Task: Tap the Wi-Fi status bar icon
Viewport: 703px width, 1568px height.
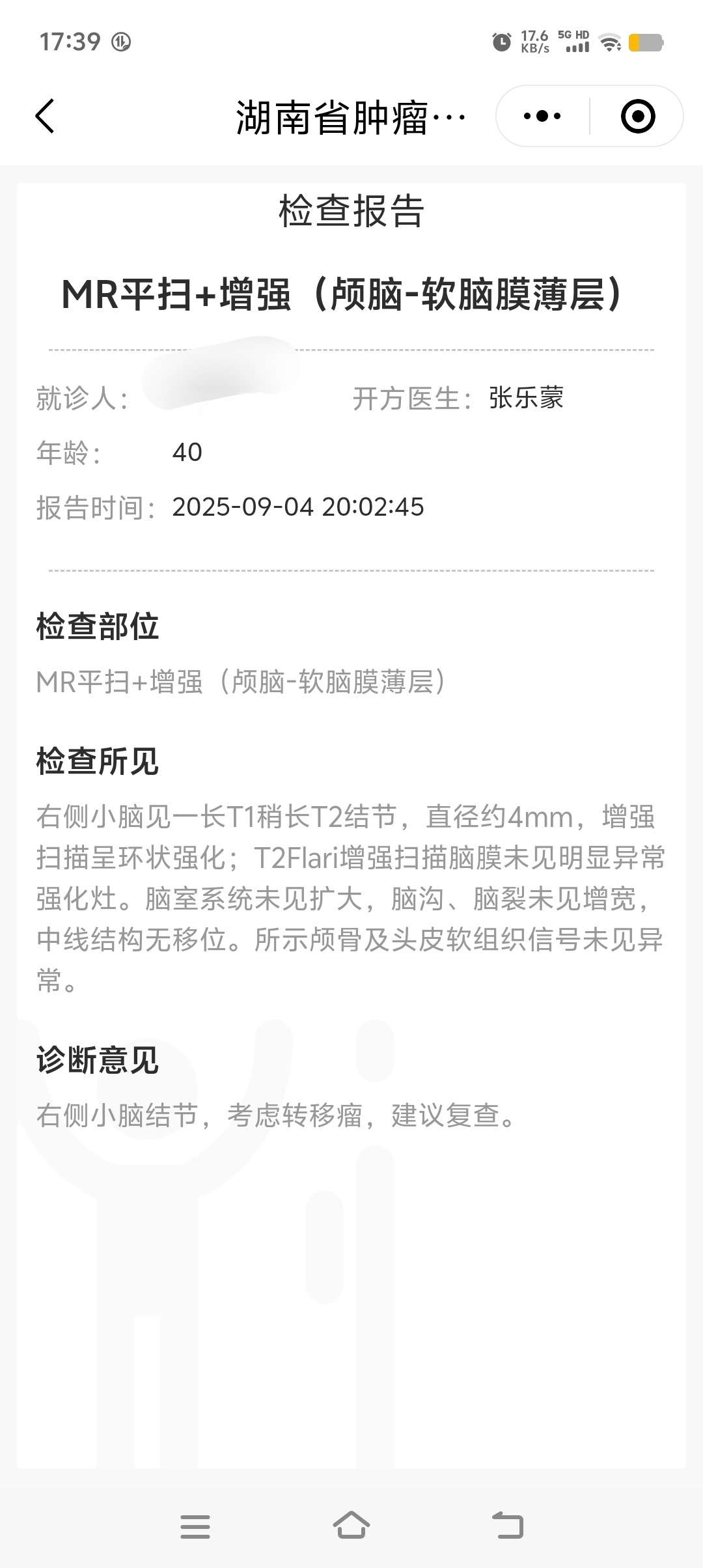Action: click(609, 42)
